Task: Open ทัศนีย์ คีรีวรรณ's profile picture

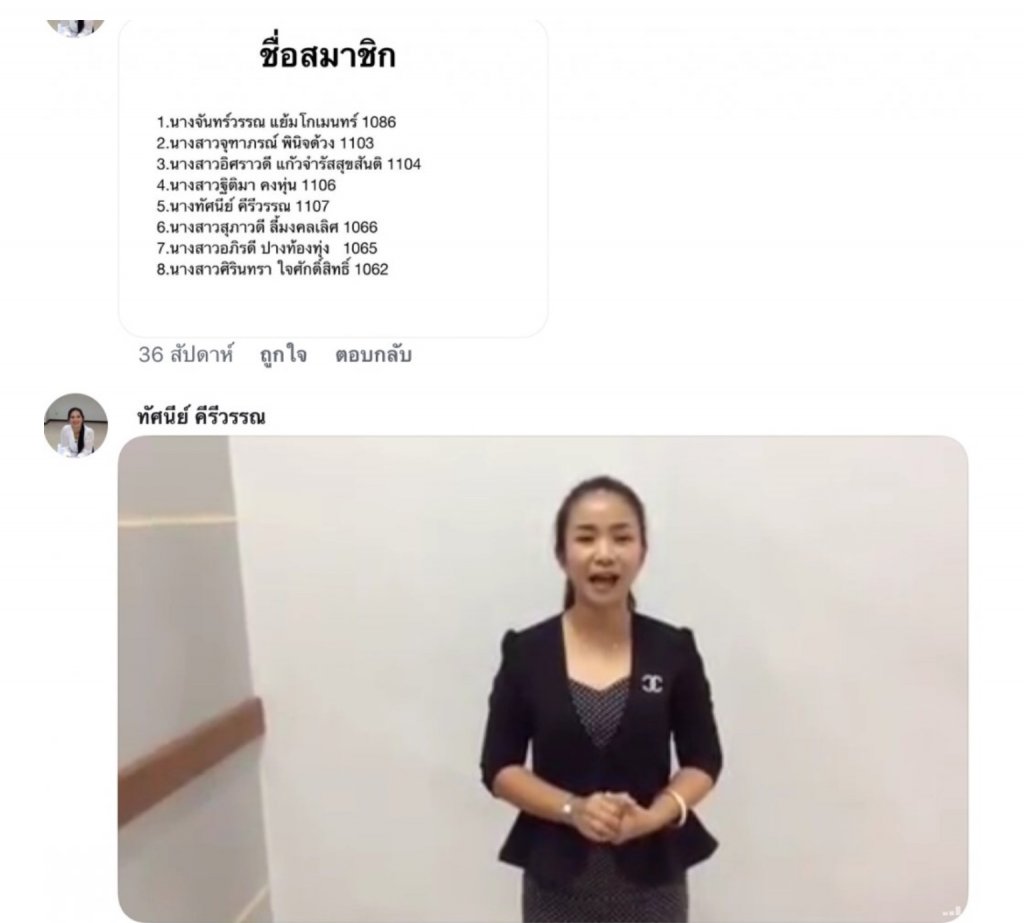Action: pyautogui.click(x=76, y=425)
